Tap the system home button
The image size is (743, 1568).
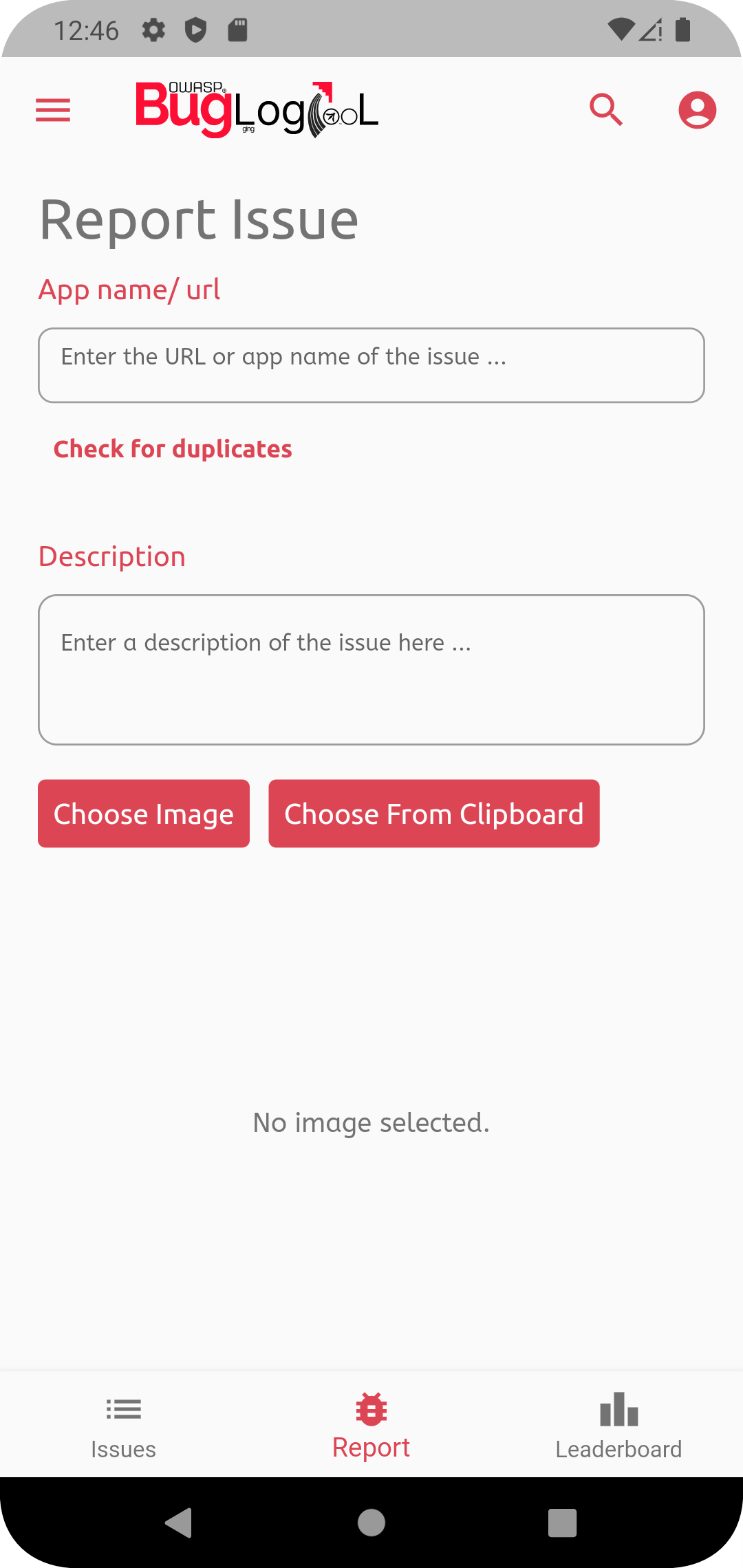coord(371,1523)
